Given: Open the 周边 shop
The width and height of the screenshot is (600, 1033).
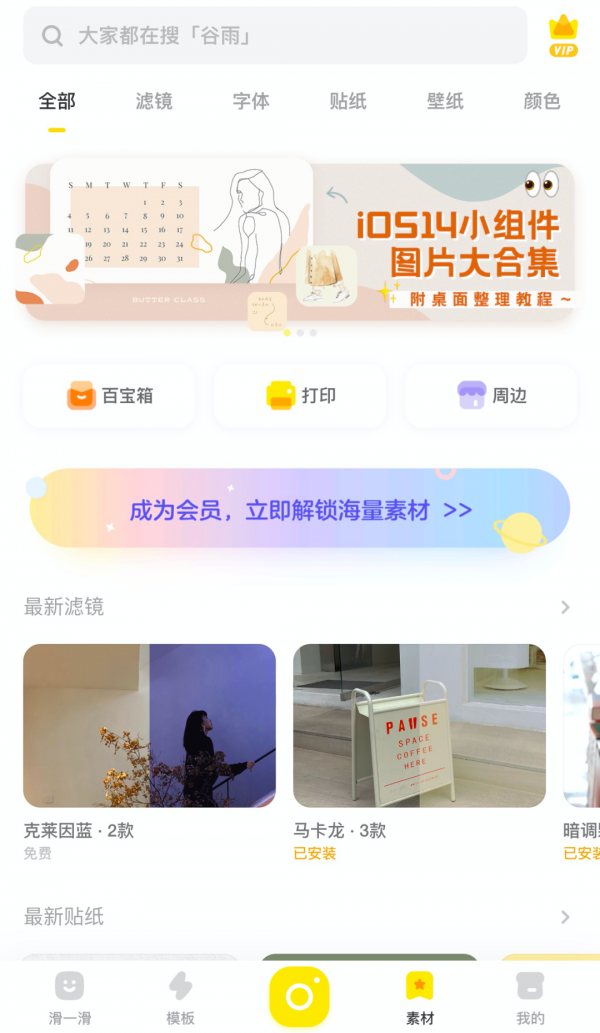Looking at the screenshot, I should [491, 396].
